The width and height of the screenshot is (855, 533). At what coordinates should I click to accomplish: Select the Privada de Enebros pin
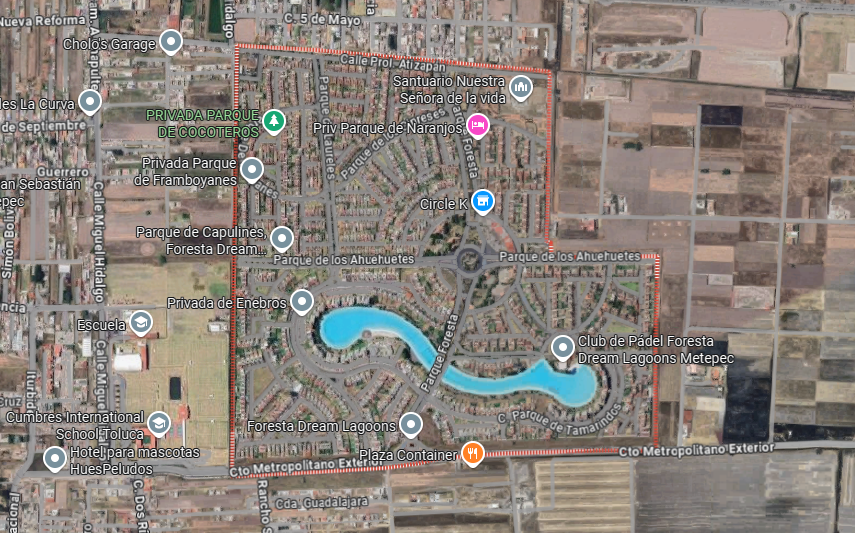301,301
